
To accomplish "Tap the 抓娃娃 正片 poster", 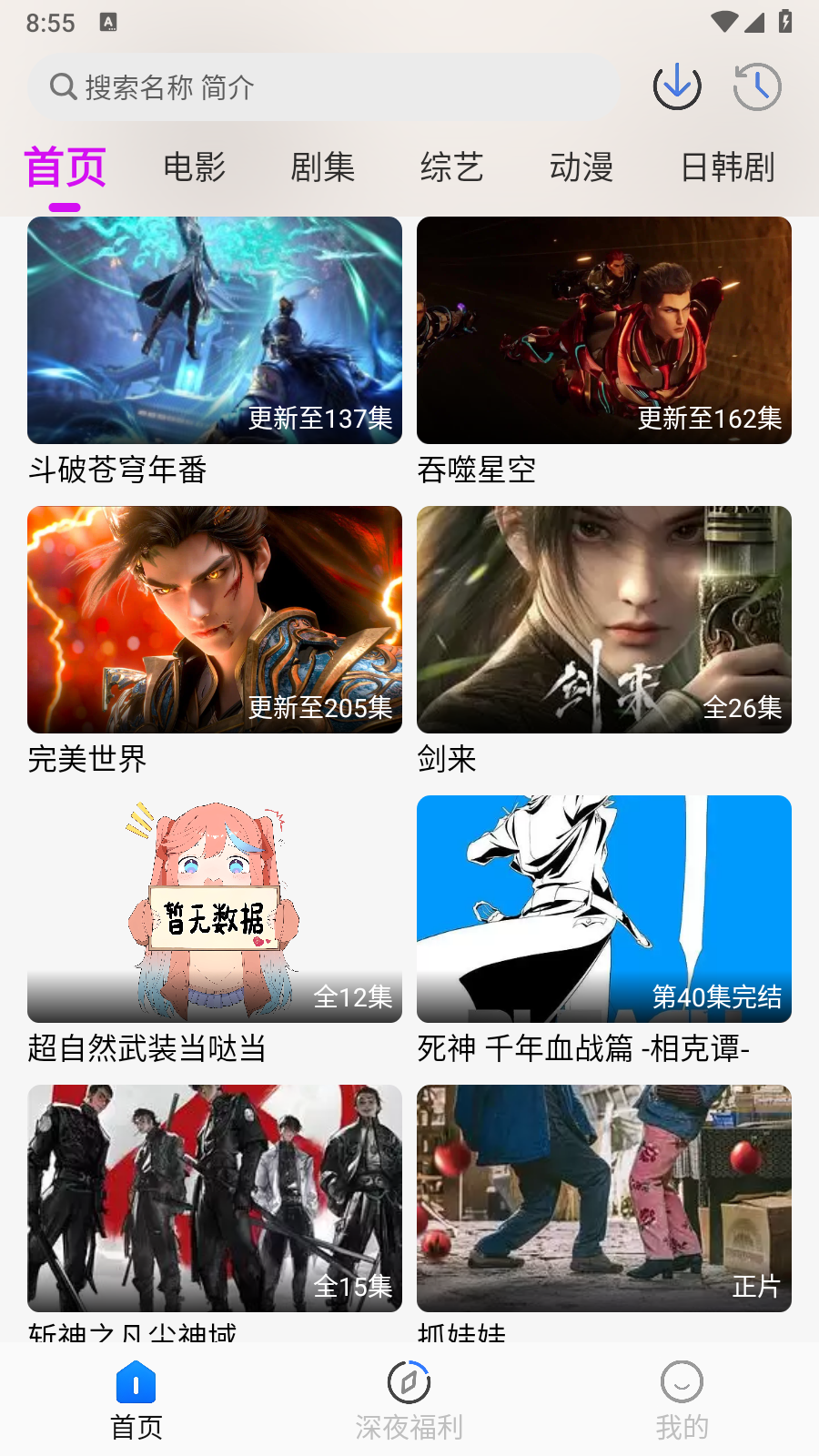I will click(603, 1198).
